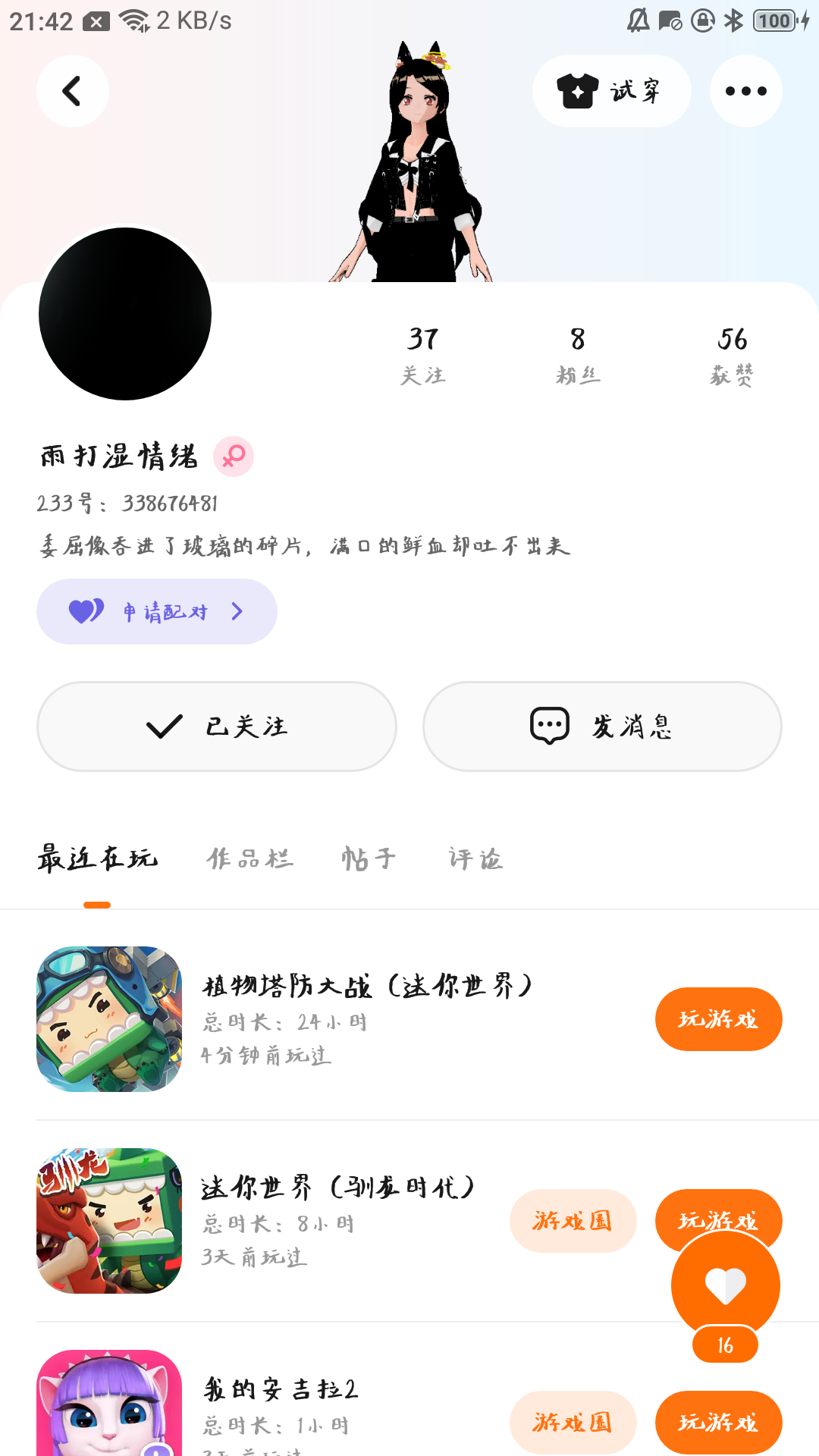Play 植物塔防大战 with 玩游戏 button
This screenshot has height=1456, width=819.
(x=718, y=1018)
